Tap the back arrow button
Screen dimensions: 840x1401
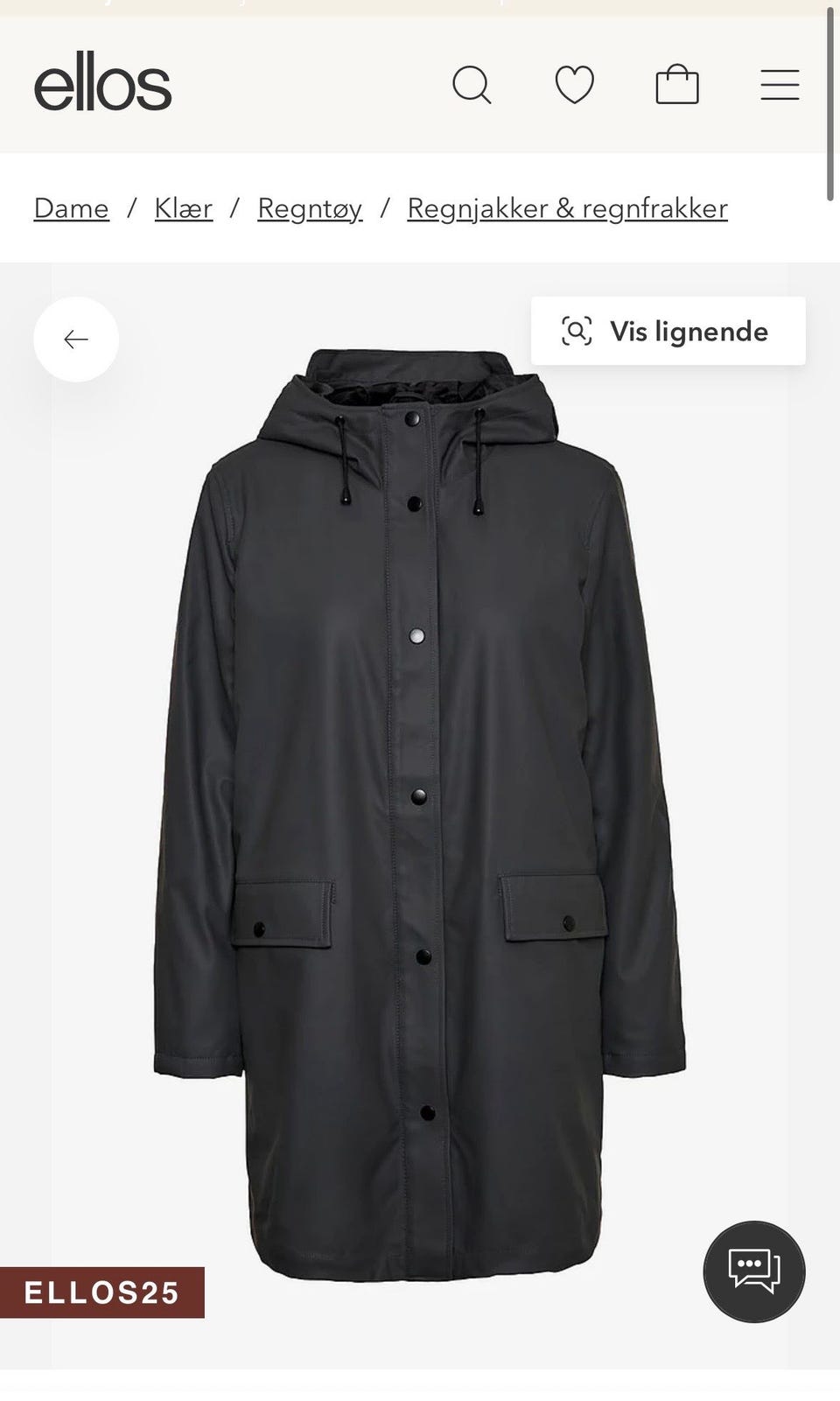coord(76,340)
